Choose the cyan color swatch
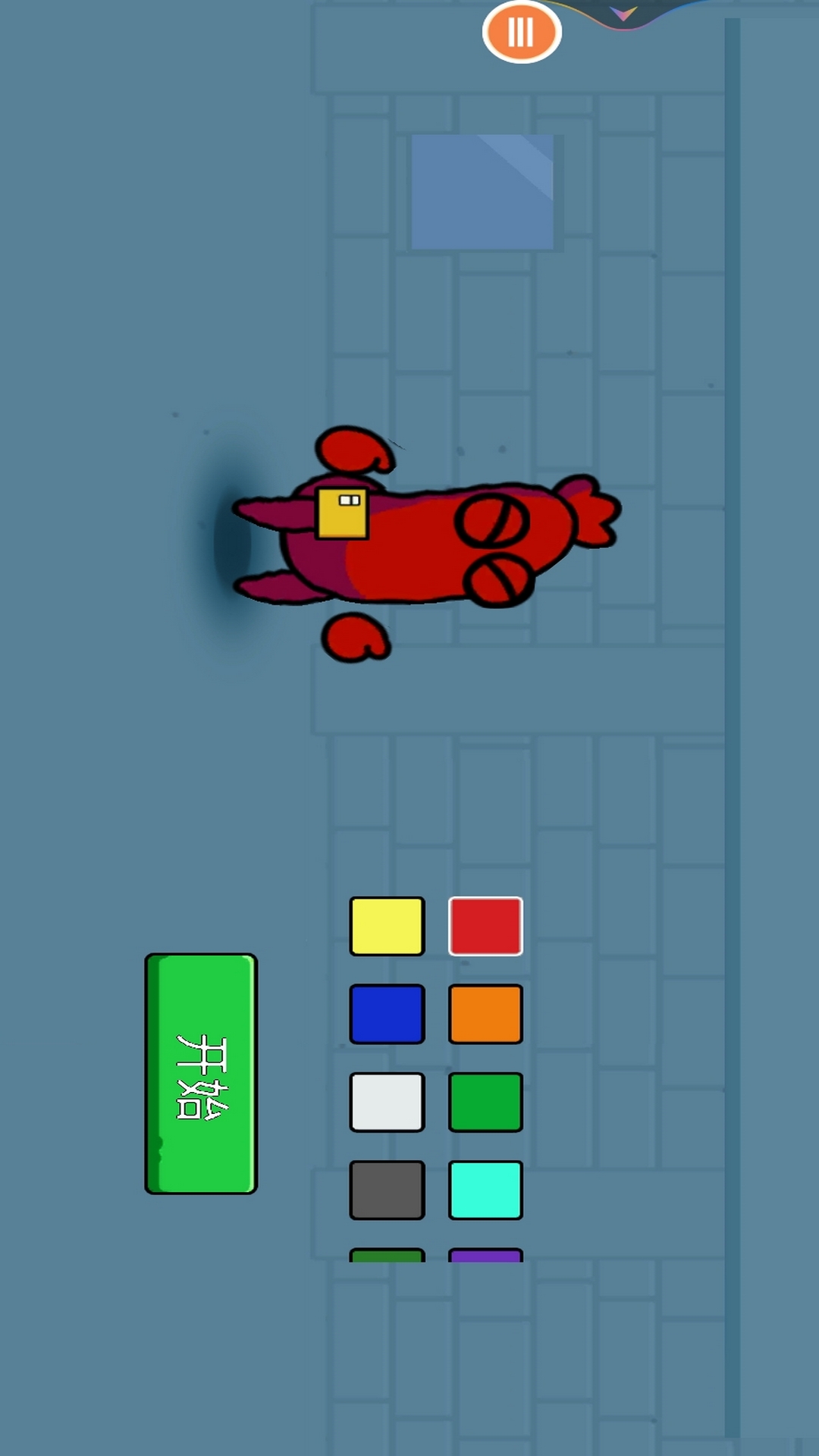Screen dimensions: 819x1456 pyautogui.click(x=485, y=1190)
